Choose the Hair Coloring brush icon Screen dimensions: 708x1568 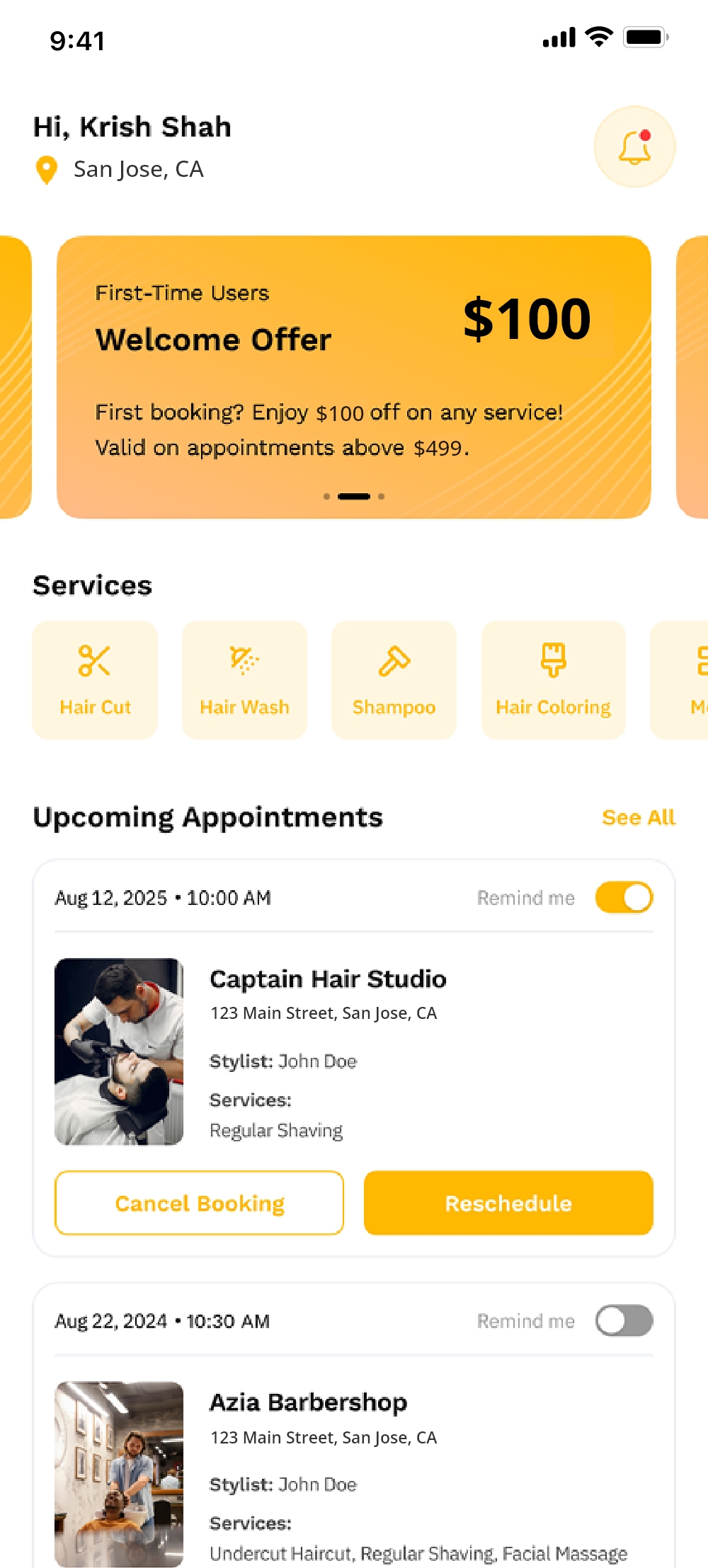[x=553, y=661]
